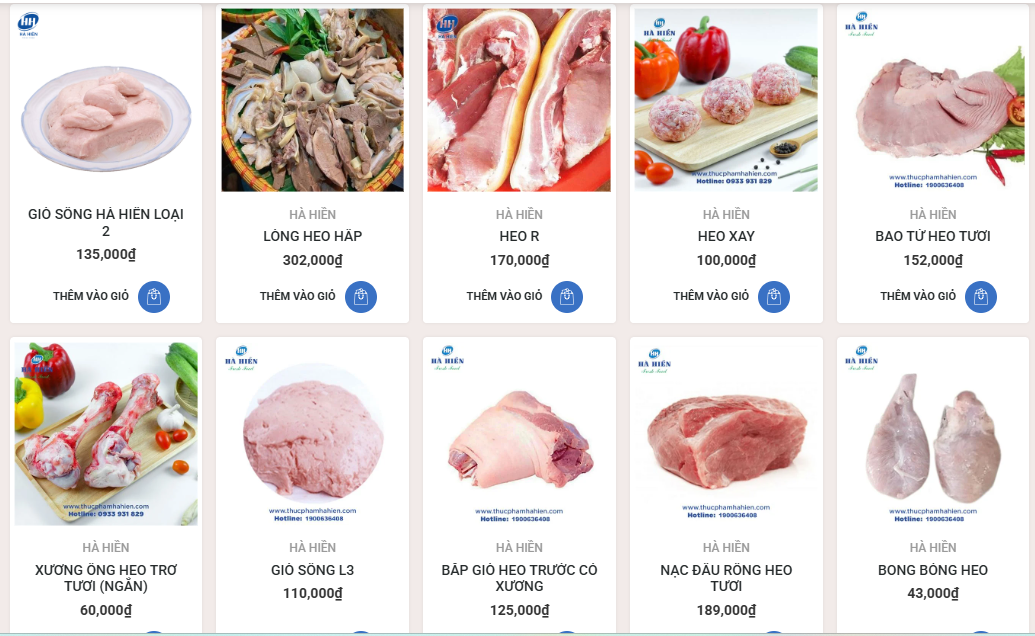The width and height of the screenshot is (1035, 636).
Task: Add Heo R to cart
Action: tap(567, 296)
